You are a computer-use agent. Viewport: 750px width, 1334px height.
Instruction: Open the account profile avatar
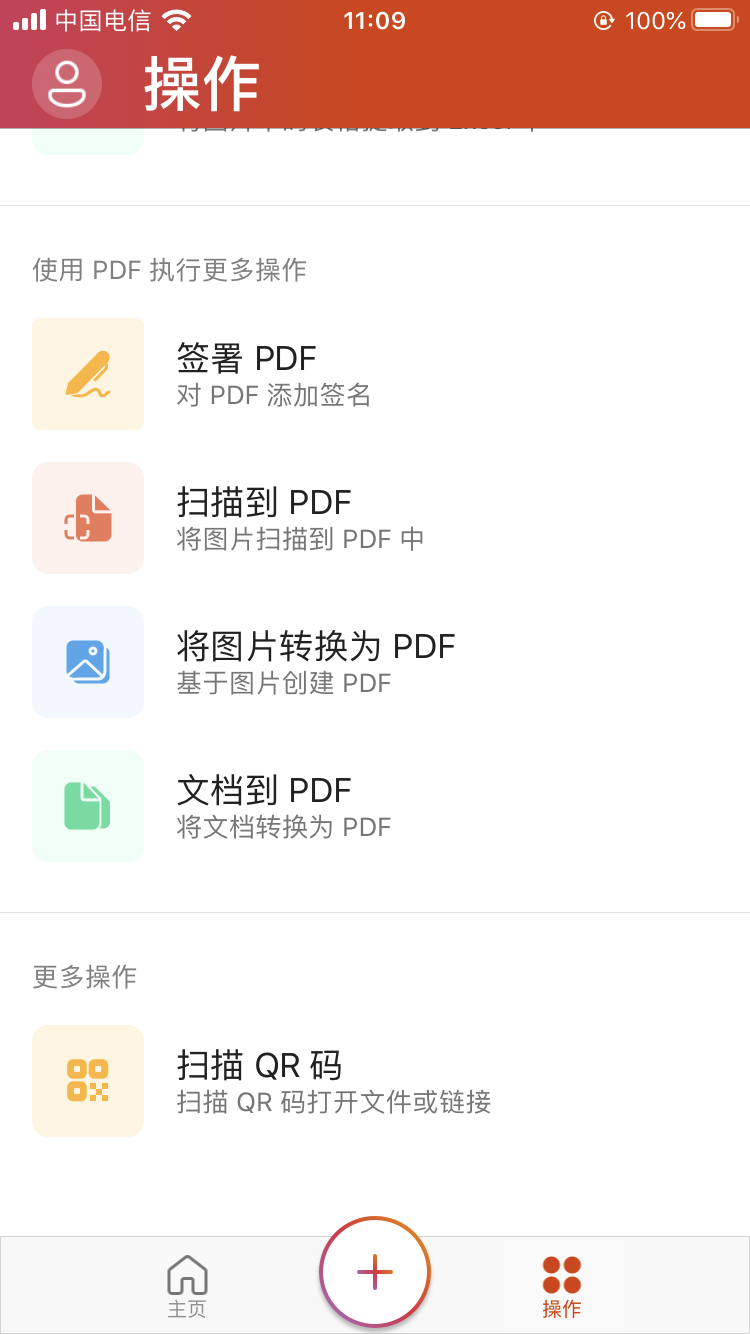67,84
